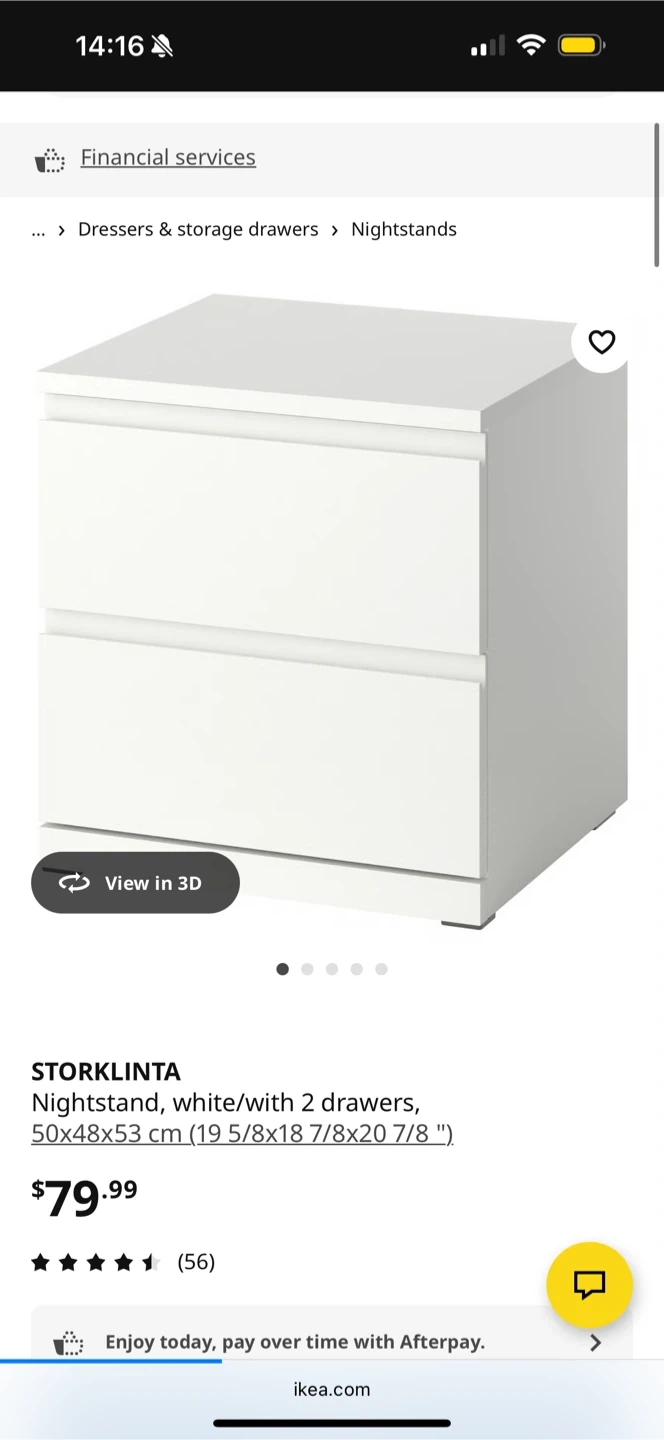The height and width of the screenshot is (1440, 664).
Task: Open the Nightstands breadcrumb
Action: coord(403,230)
